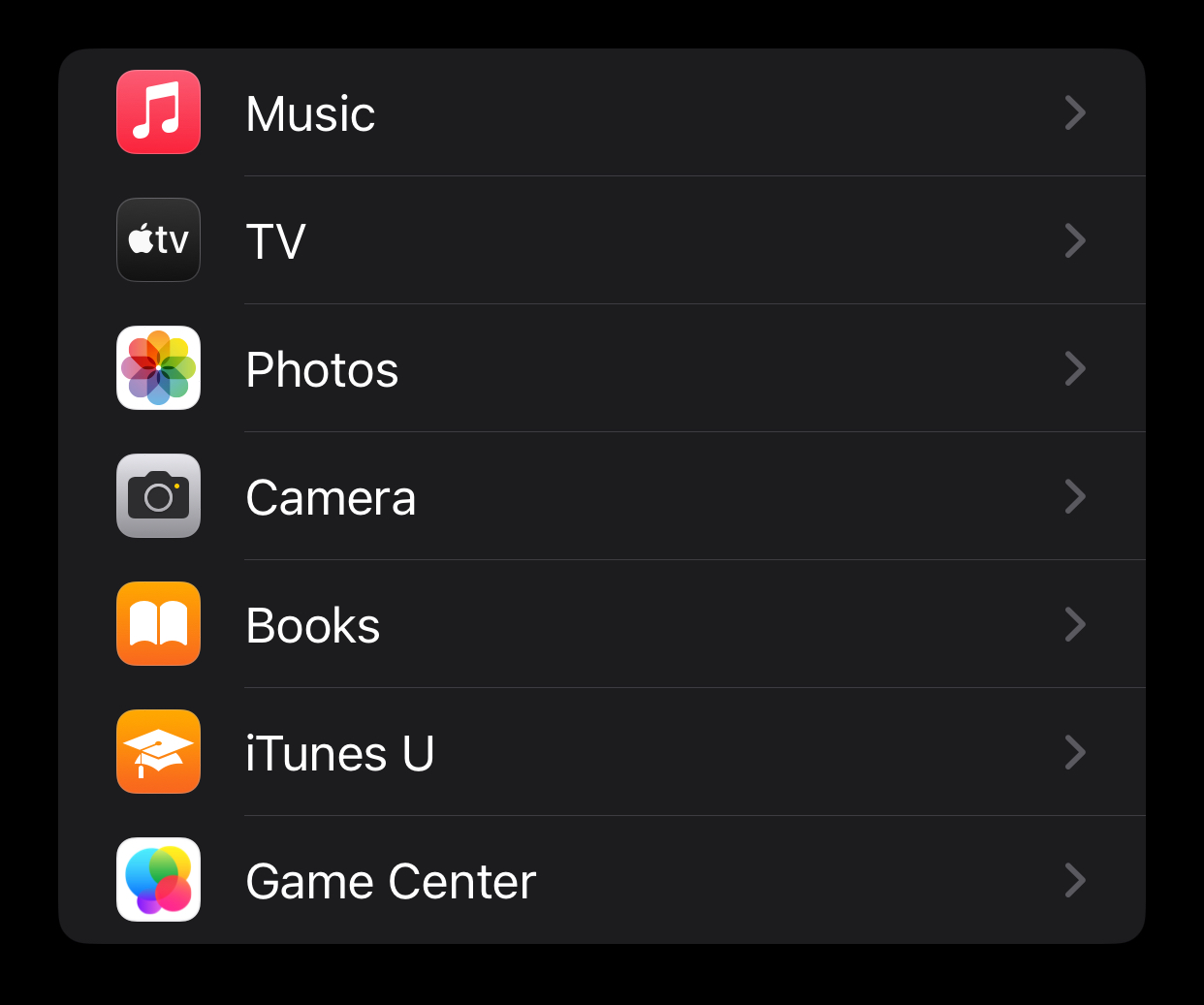Viewport: 1204px width, 1005px height.
Task: Select the Photos settings row
Action: click(x=601, y=369)
